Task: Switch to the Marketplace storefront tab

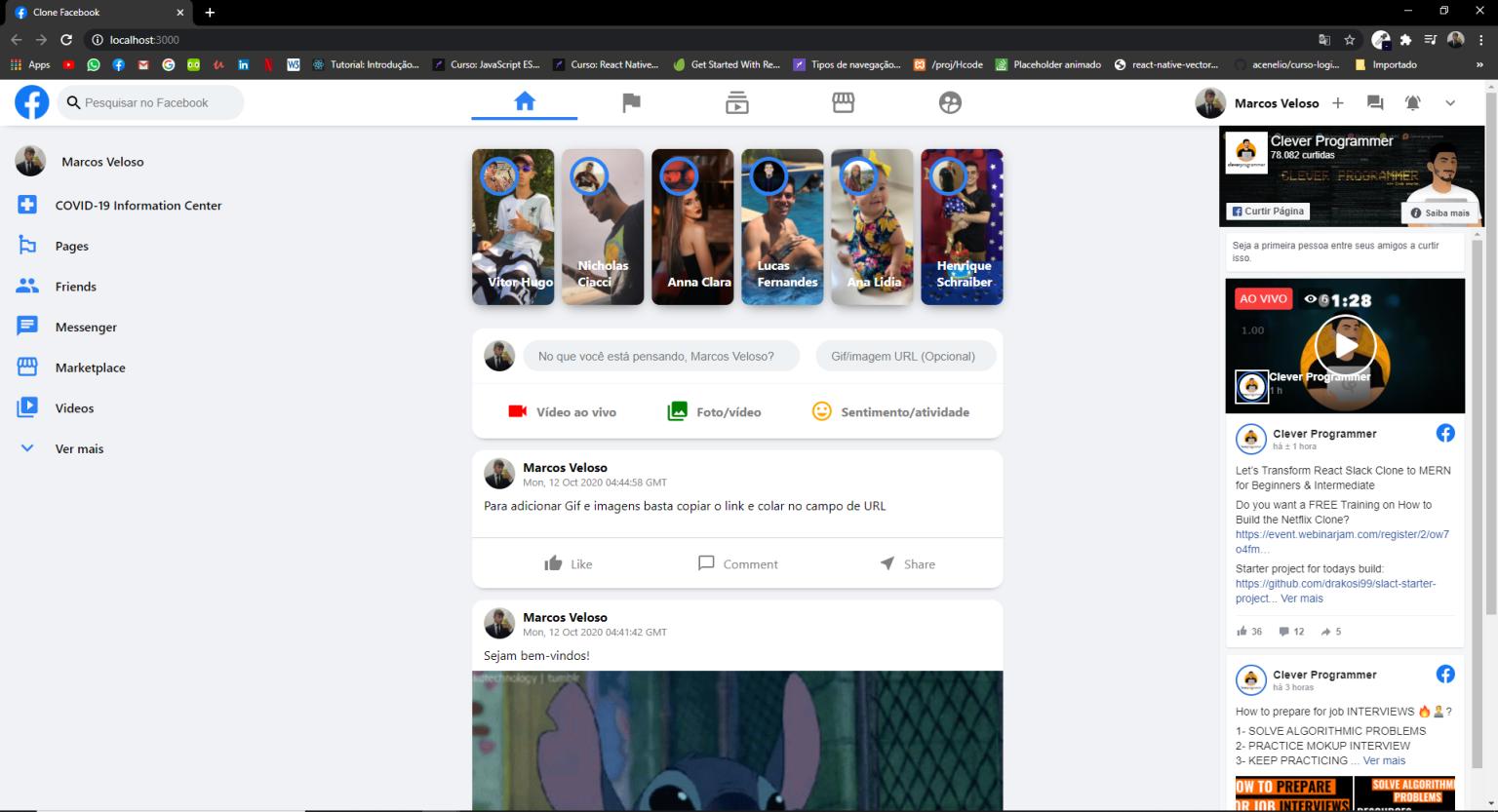Action: [x=844, y=102]
